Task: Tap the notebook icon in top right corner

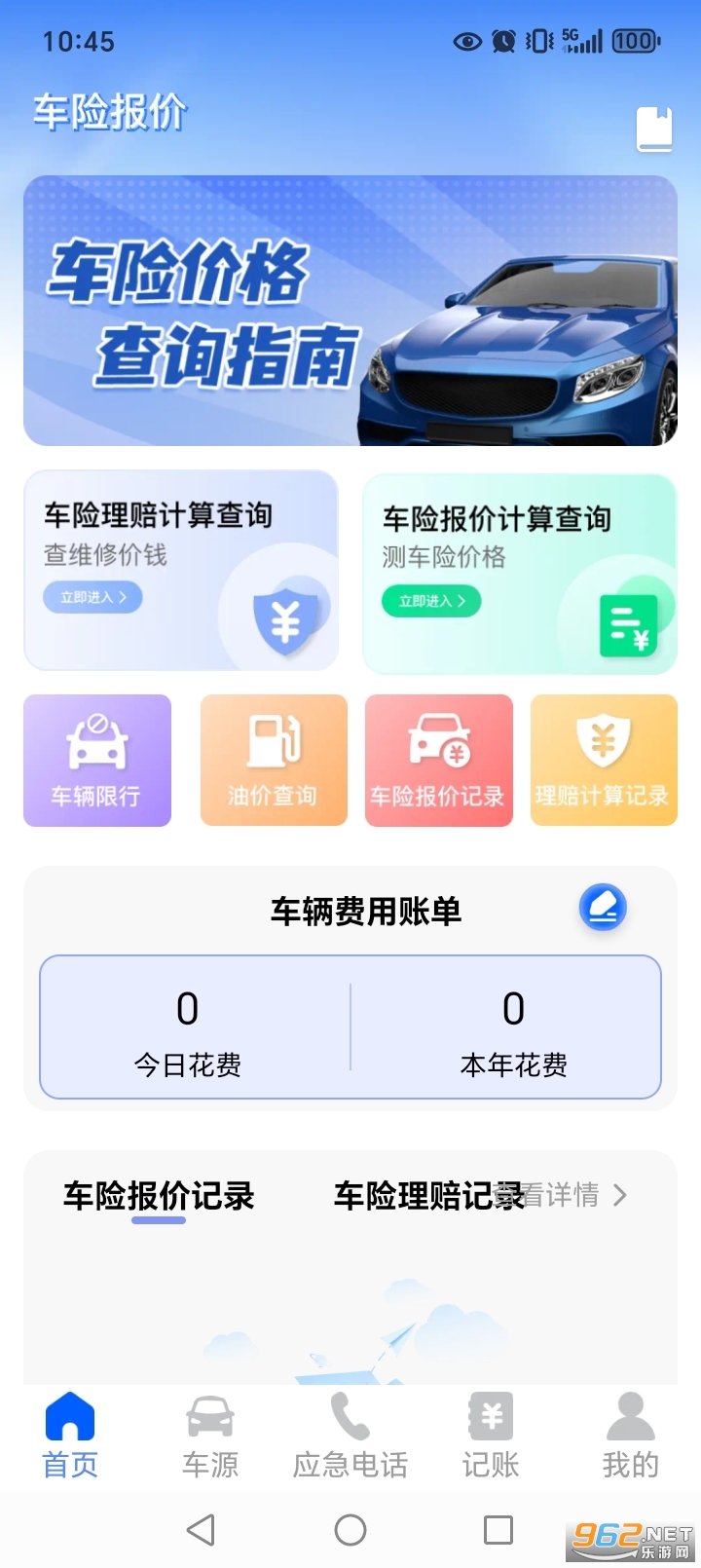Action: (x=654, y=128)
